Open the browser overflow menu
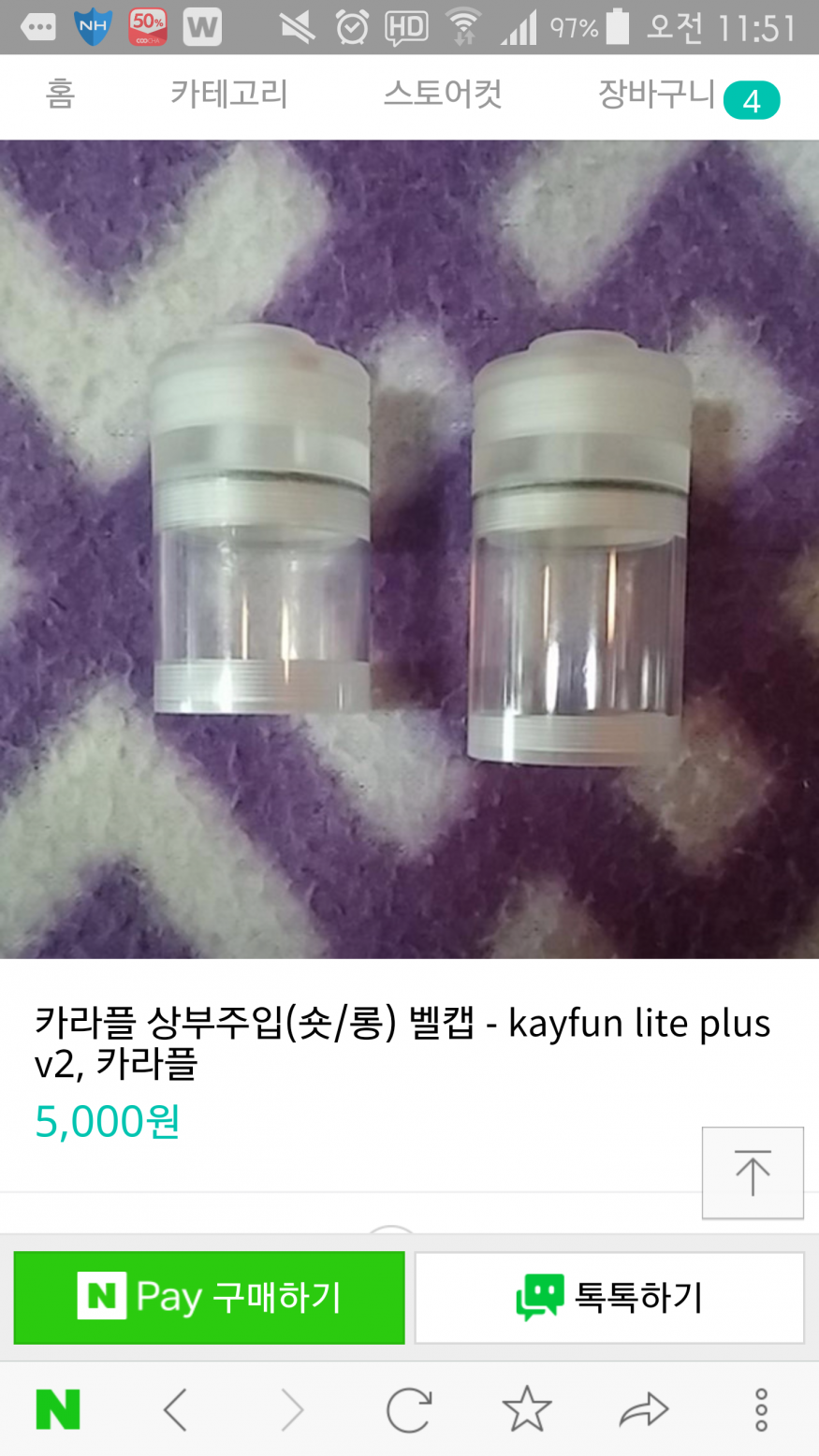 coord(761,1409)
